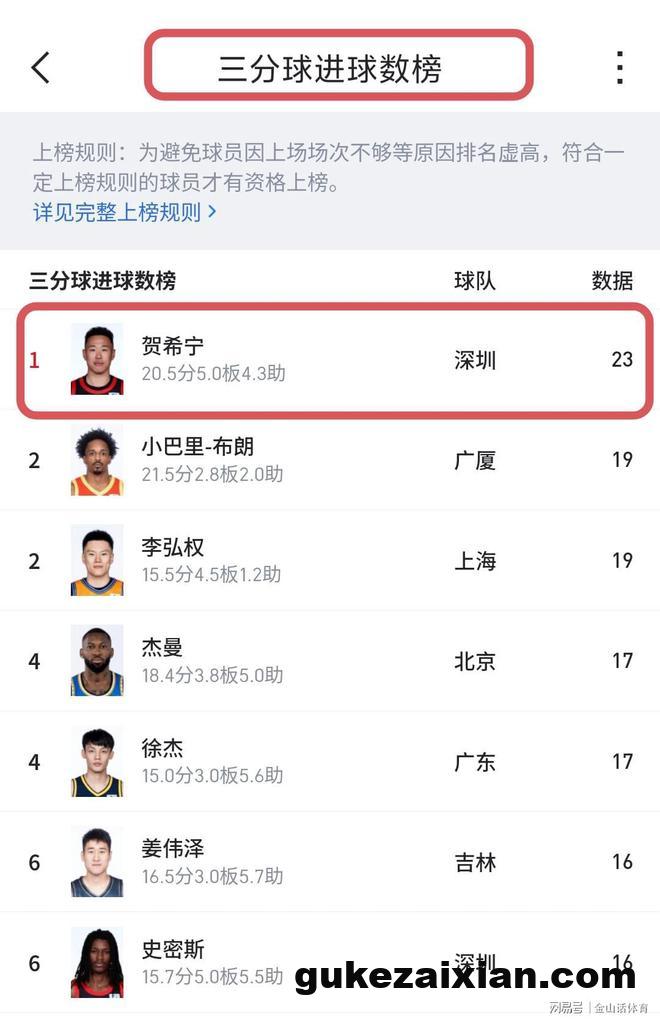The image size is (660, 1020).
Task: View 李弘权's player details
Action: coord(330,561)
